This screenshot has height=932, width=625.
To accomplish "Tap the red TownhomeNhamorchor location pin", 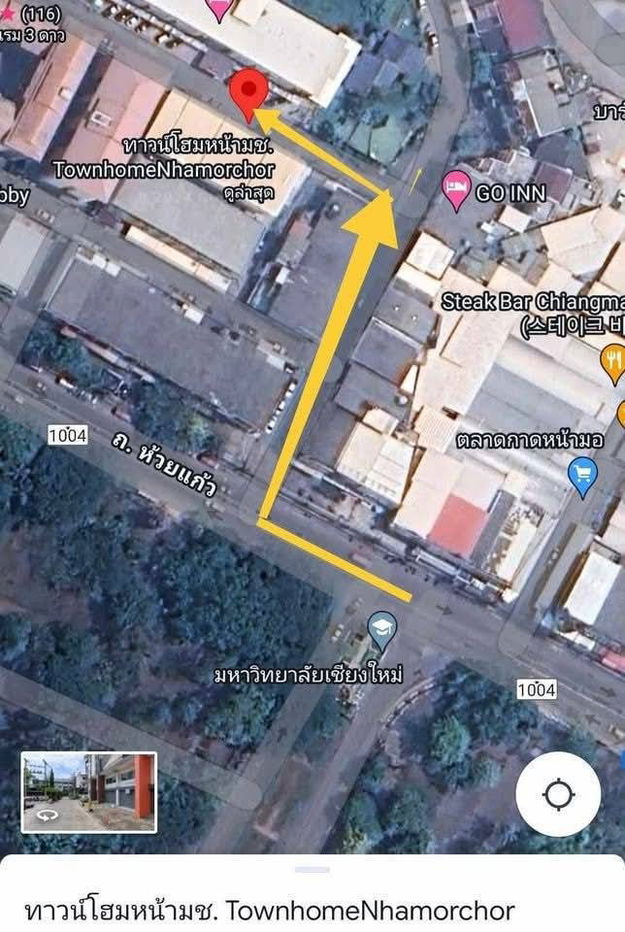I will pyautogui.click(x=247, y=94).
